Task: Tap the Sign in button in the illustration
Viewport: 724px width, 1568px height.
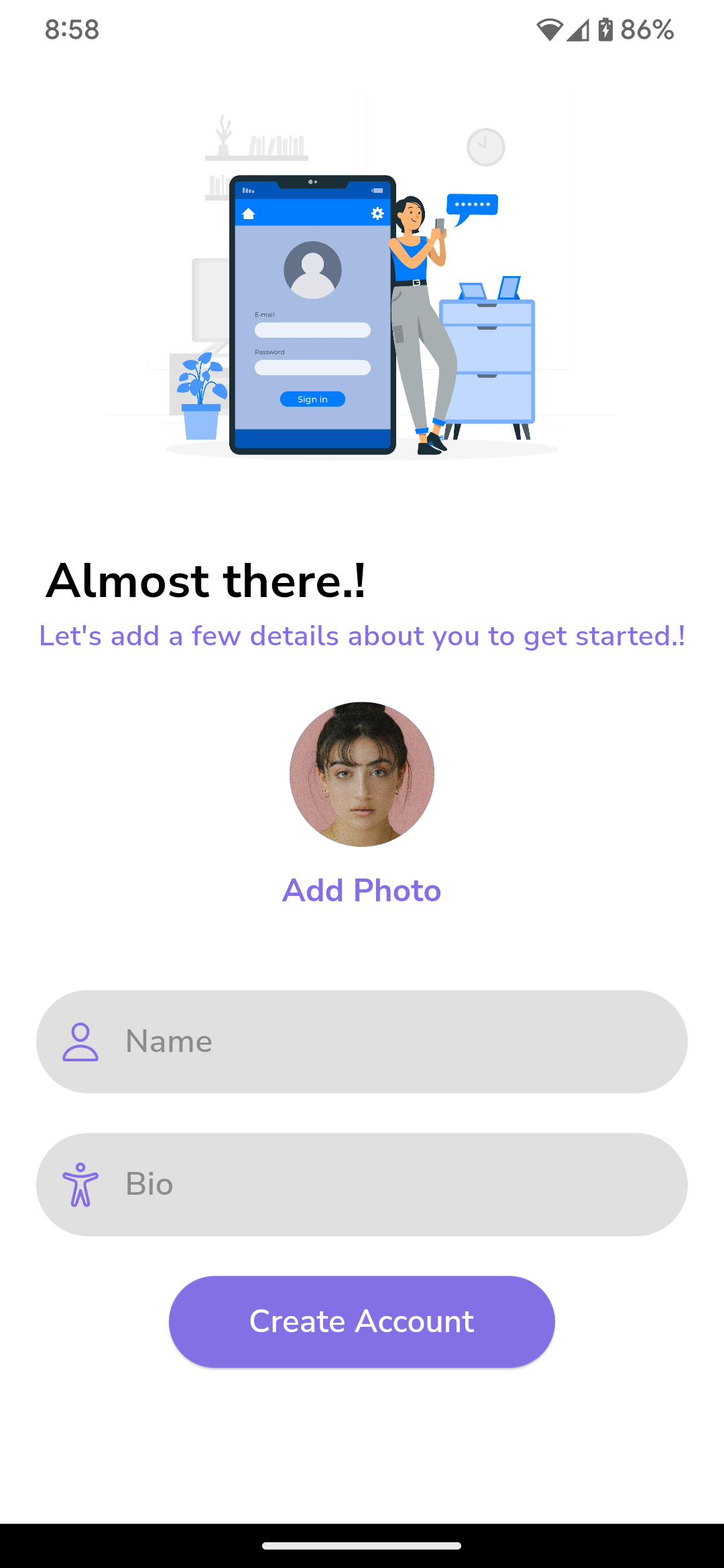Action: pyautogui.click(x=312, y=399)
